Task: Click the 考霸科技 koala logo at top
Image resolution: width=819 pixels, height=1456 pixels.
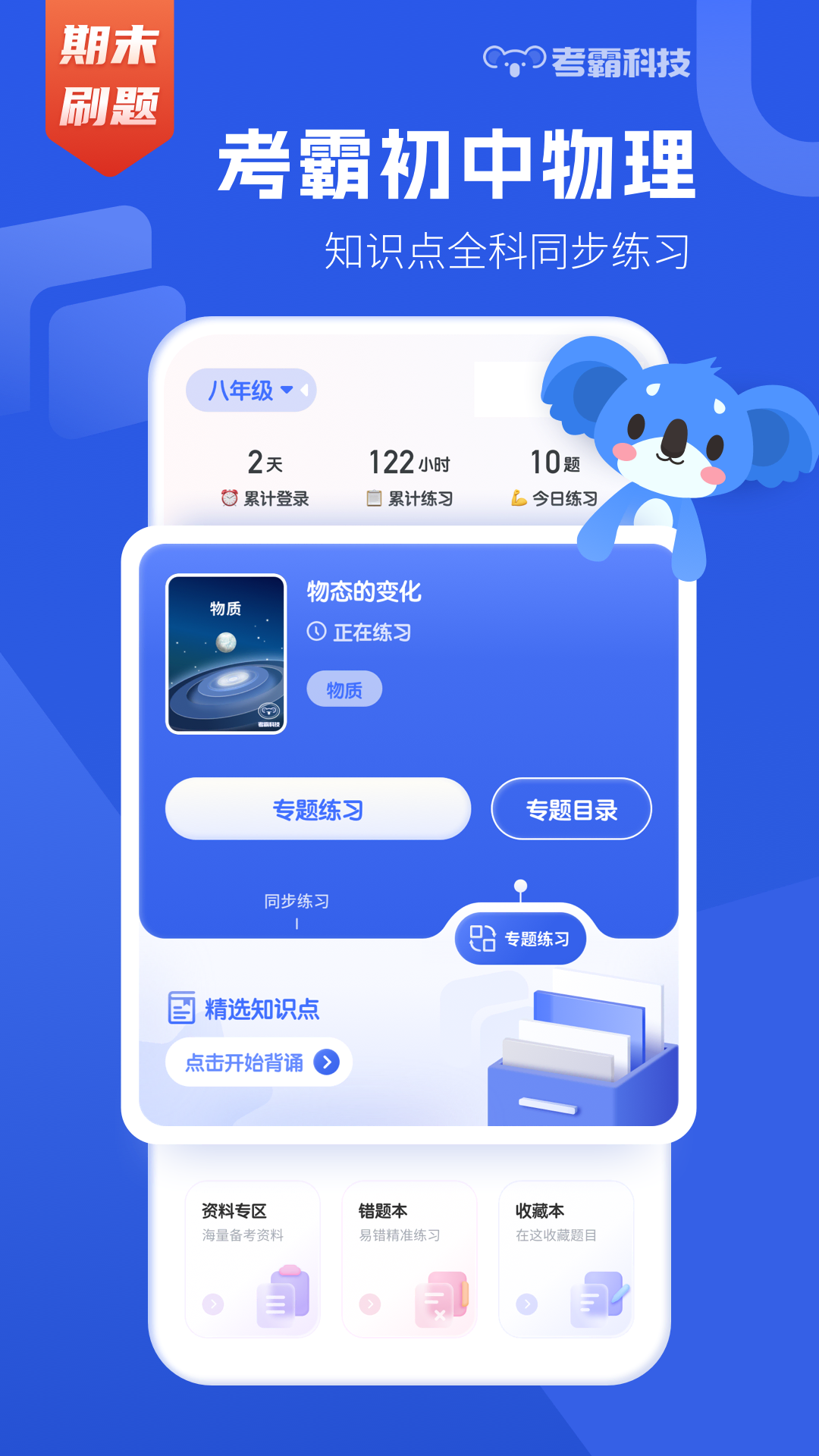Action: tap(514, 61)
